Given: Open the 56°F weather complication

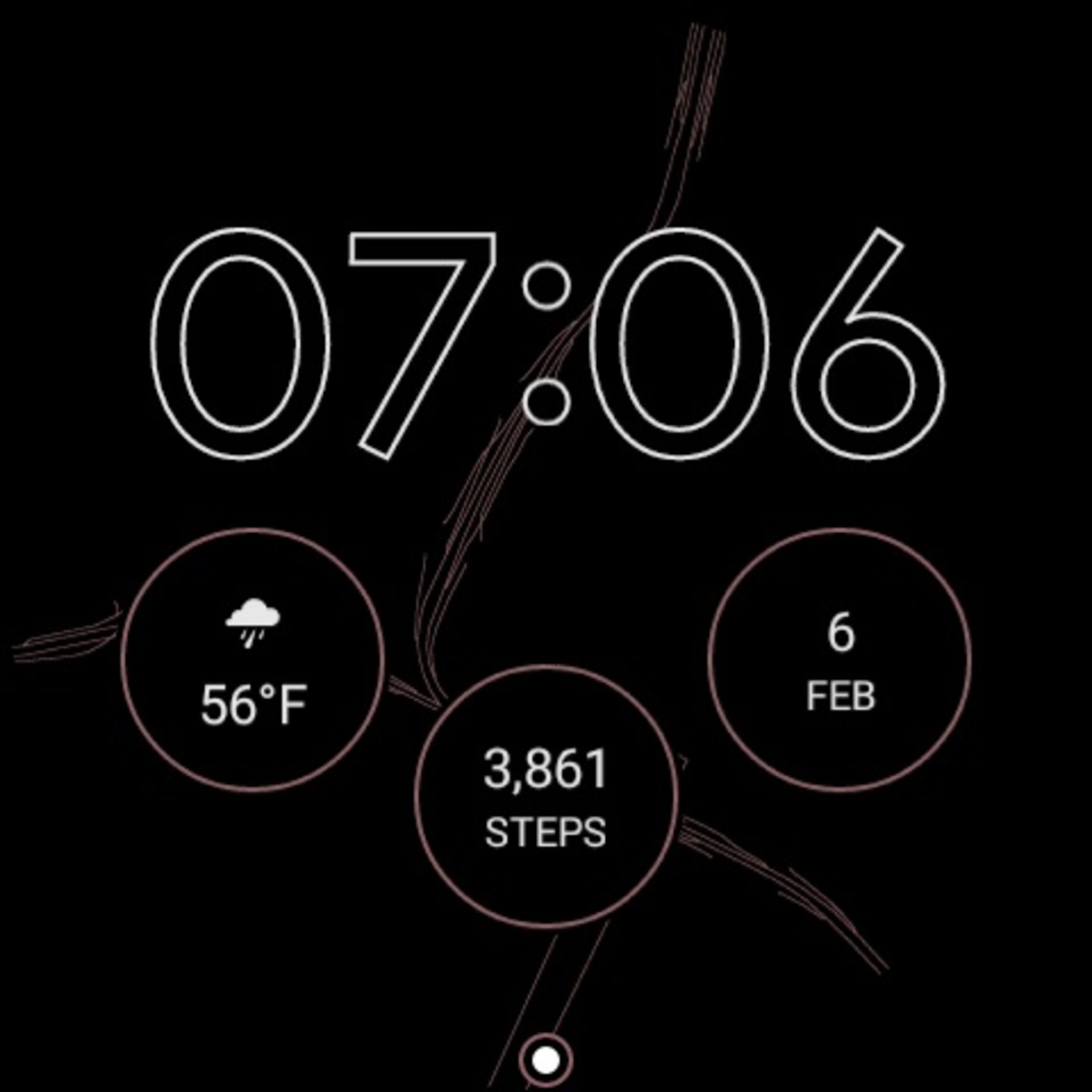Looking at the screenshot, I should click(x=253, y=660).
